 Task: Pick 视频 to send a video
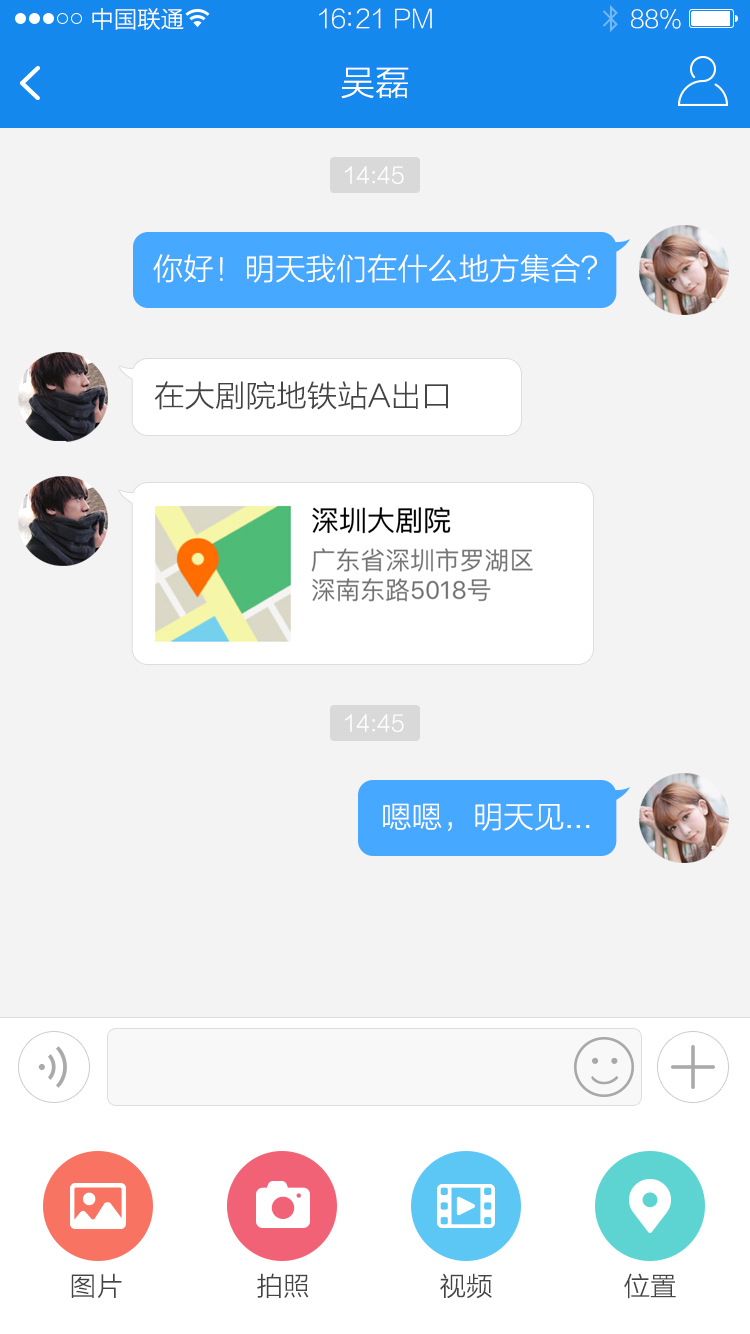point(466,1206)
